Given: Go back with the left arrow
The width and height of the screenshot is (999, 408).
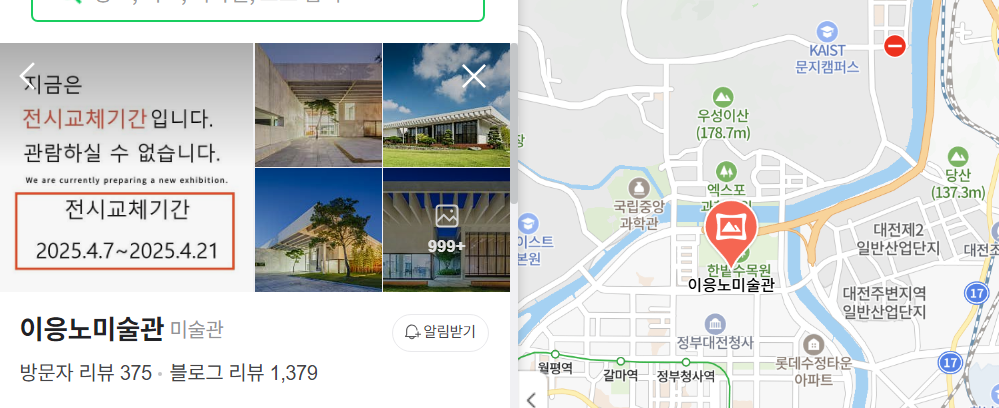Looking at the screenshot, I should click(x=28, y=75).
